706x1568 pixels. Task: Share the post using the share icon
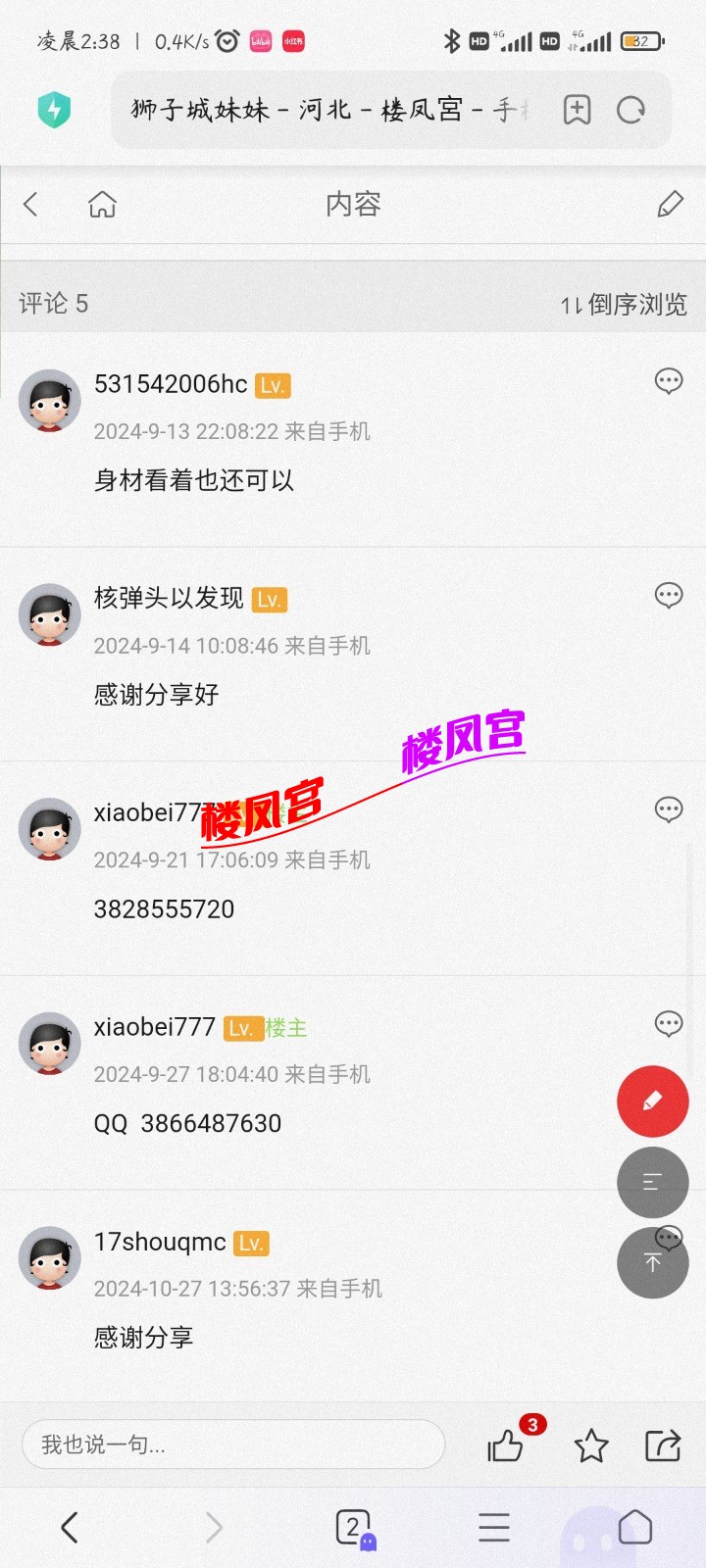[x=663, y=1445]
